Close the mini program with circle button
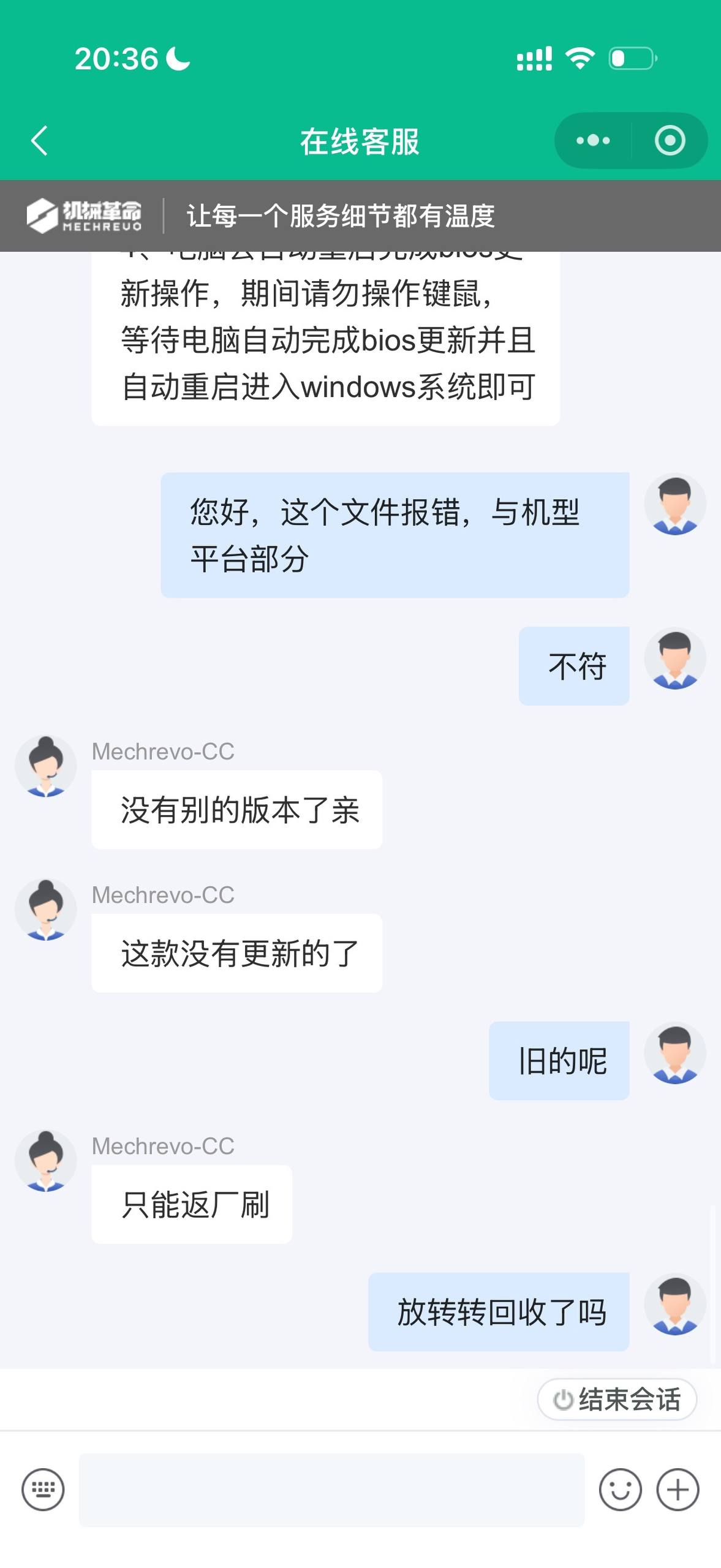This screenshot has height=1568, width=721. coord(670,141)
